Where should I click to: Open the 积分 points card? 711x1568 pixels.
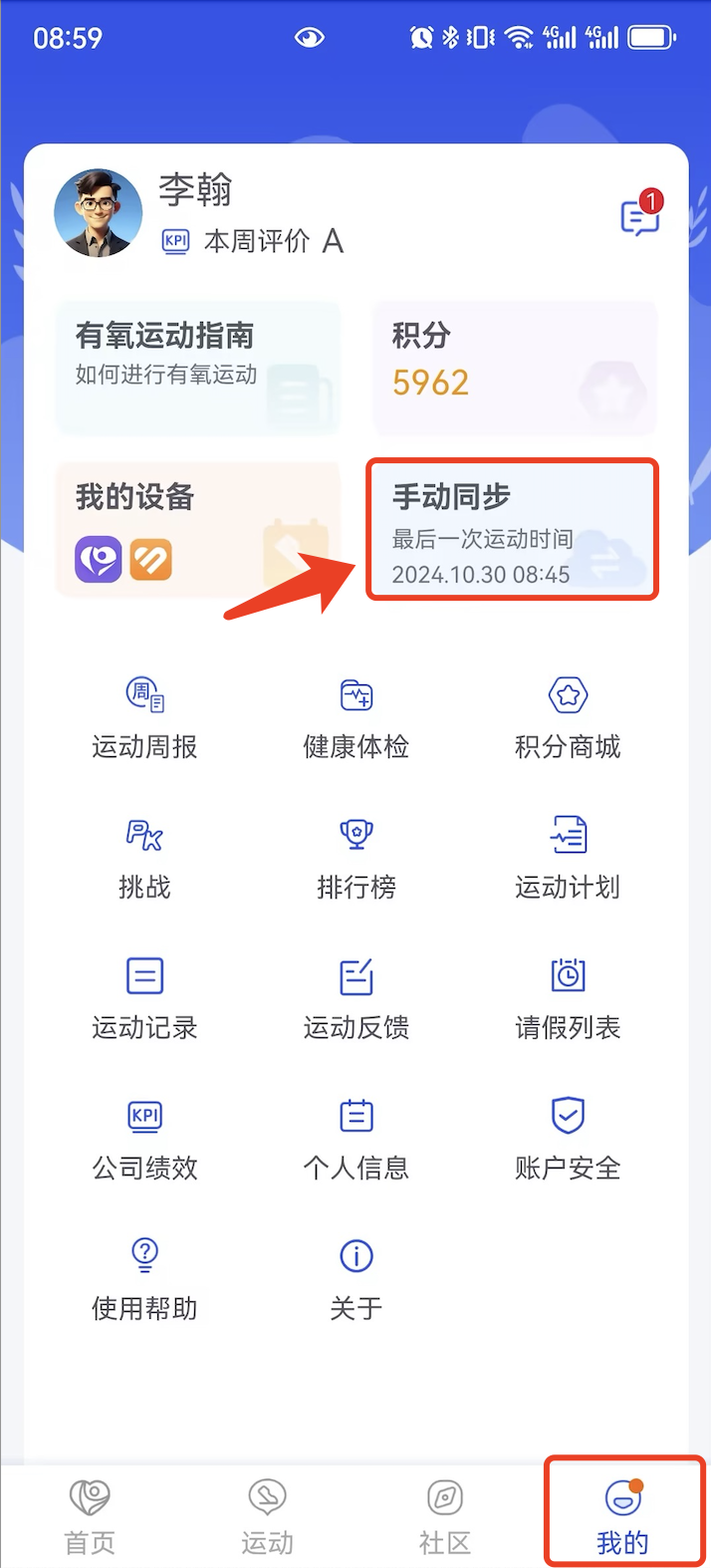point(514,368)
